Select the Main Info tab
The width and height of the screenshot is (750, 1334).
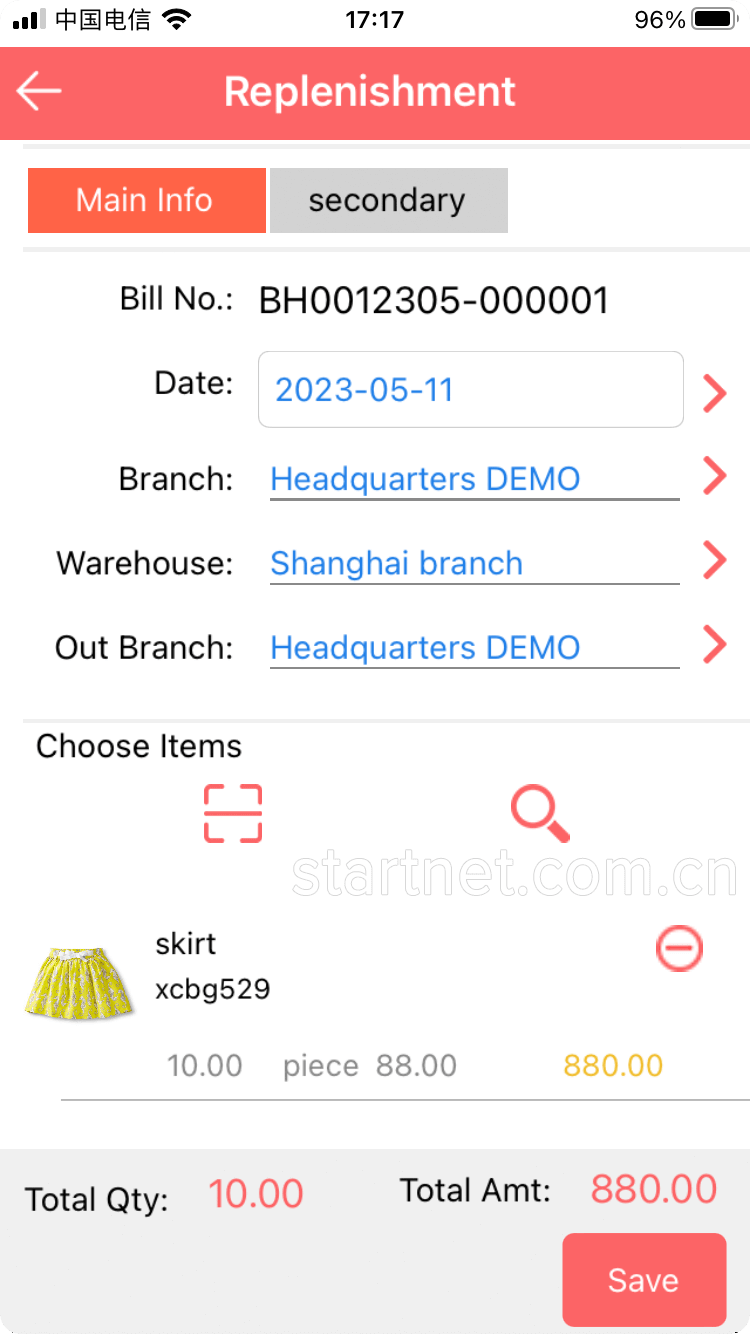point(146,200)
